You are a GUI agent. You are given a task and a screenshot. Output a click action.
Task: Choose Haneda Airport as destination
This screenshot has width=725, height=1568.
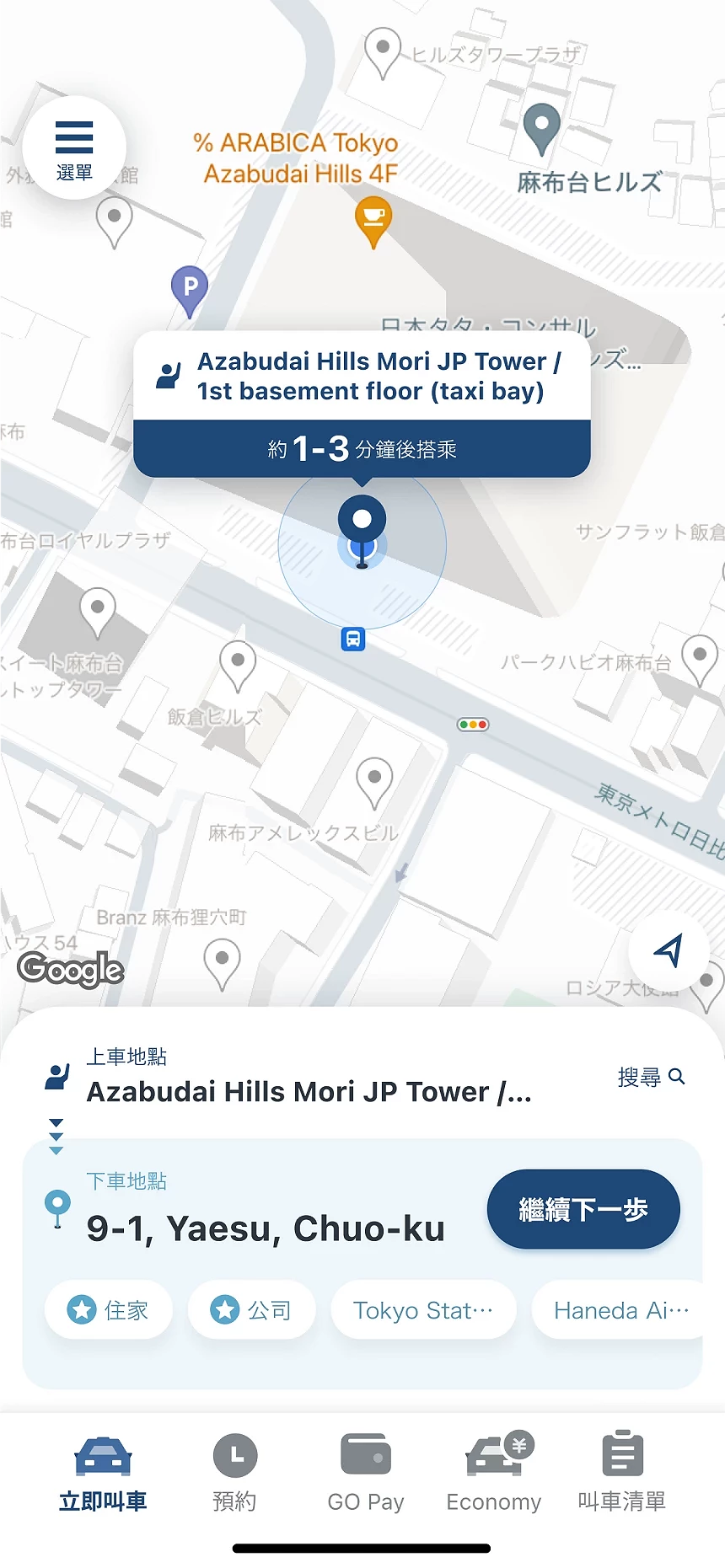(620, 1310)
